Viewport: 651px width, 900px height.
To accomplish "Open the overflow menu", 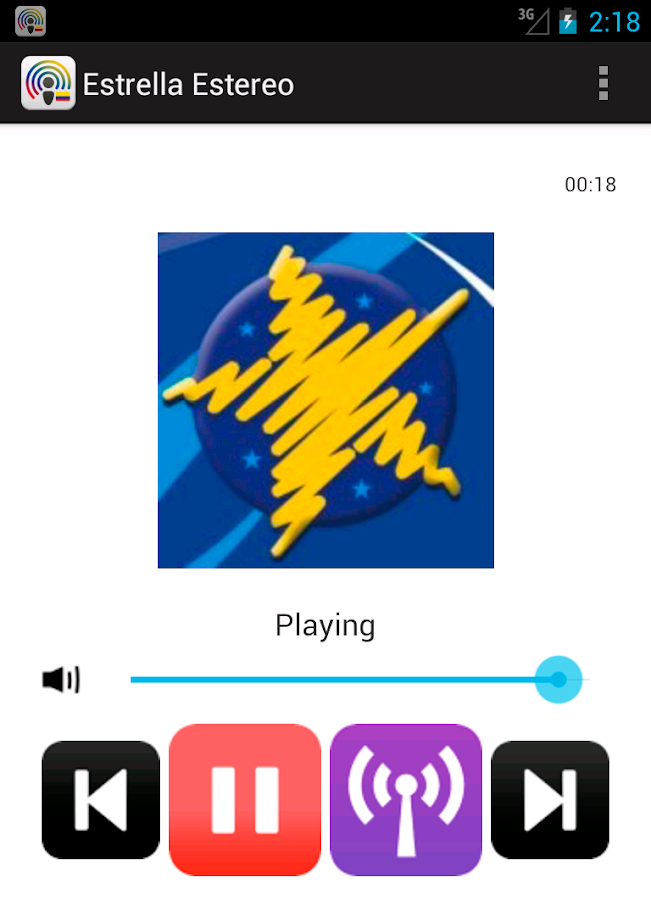I will pyautogui.click(x=603, y=84).
